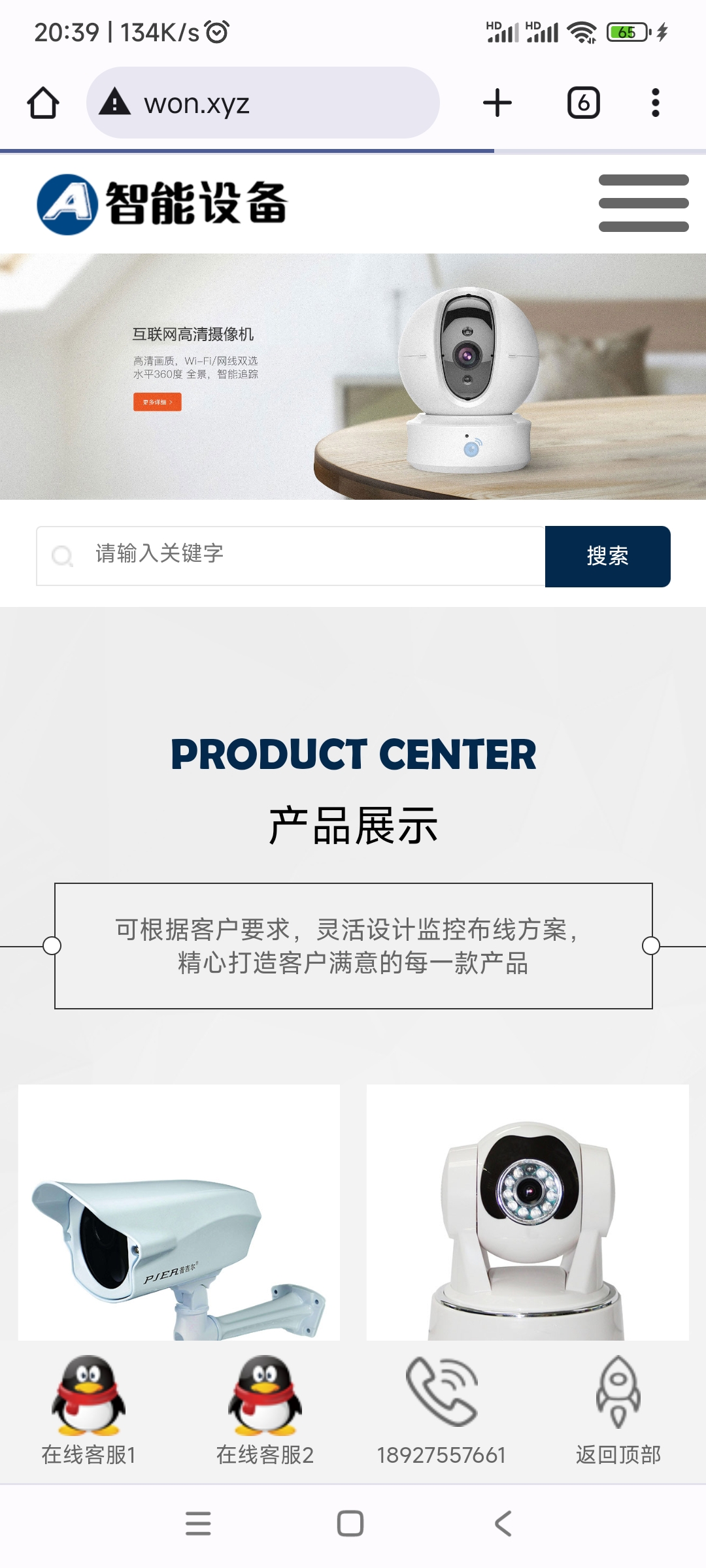Open the browser overflow menu

click(x=655, y=103)
